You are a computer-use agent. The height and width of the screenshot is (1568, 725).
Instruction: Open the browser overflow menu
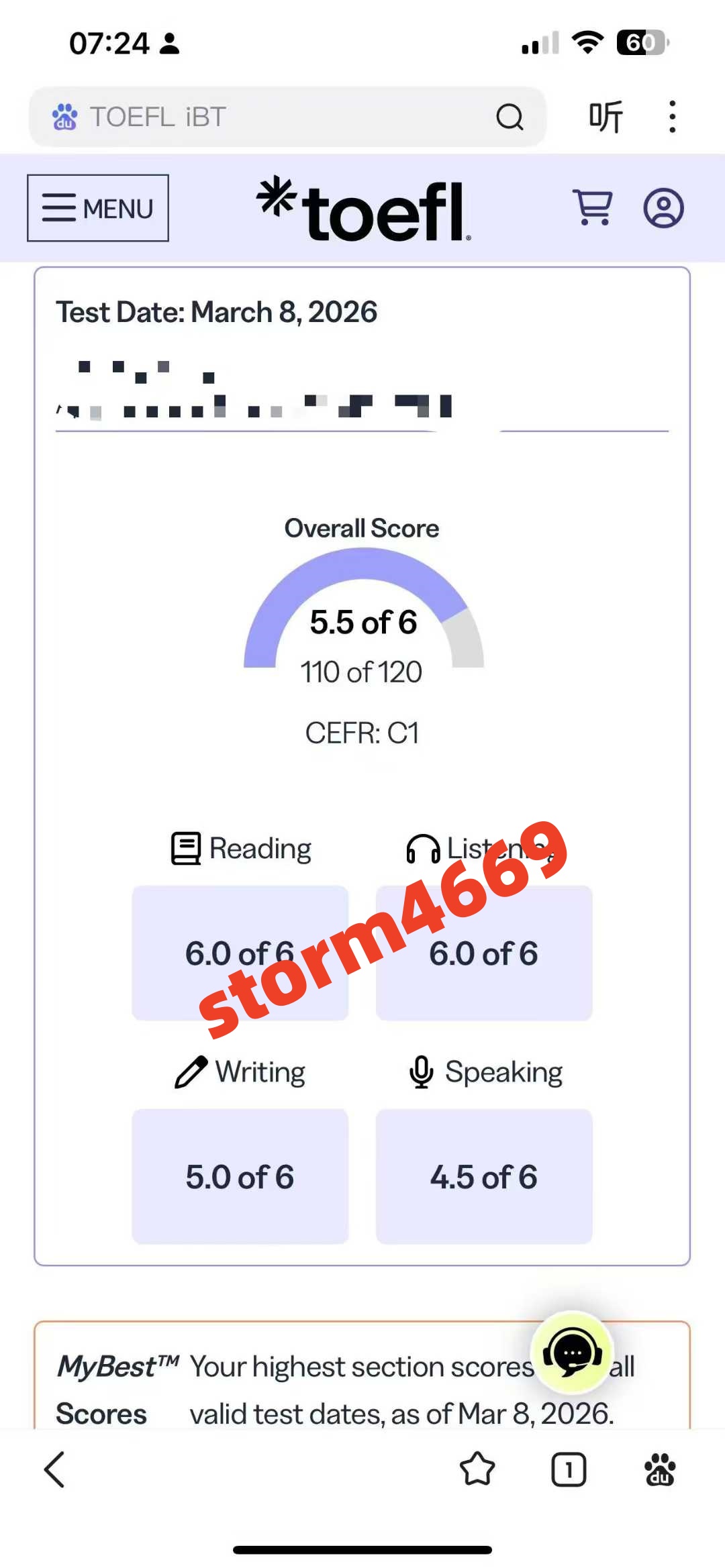click(x=672, y=117)
